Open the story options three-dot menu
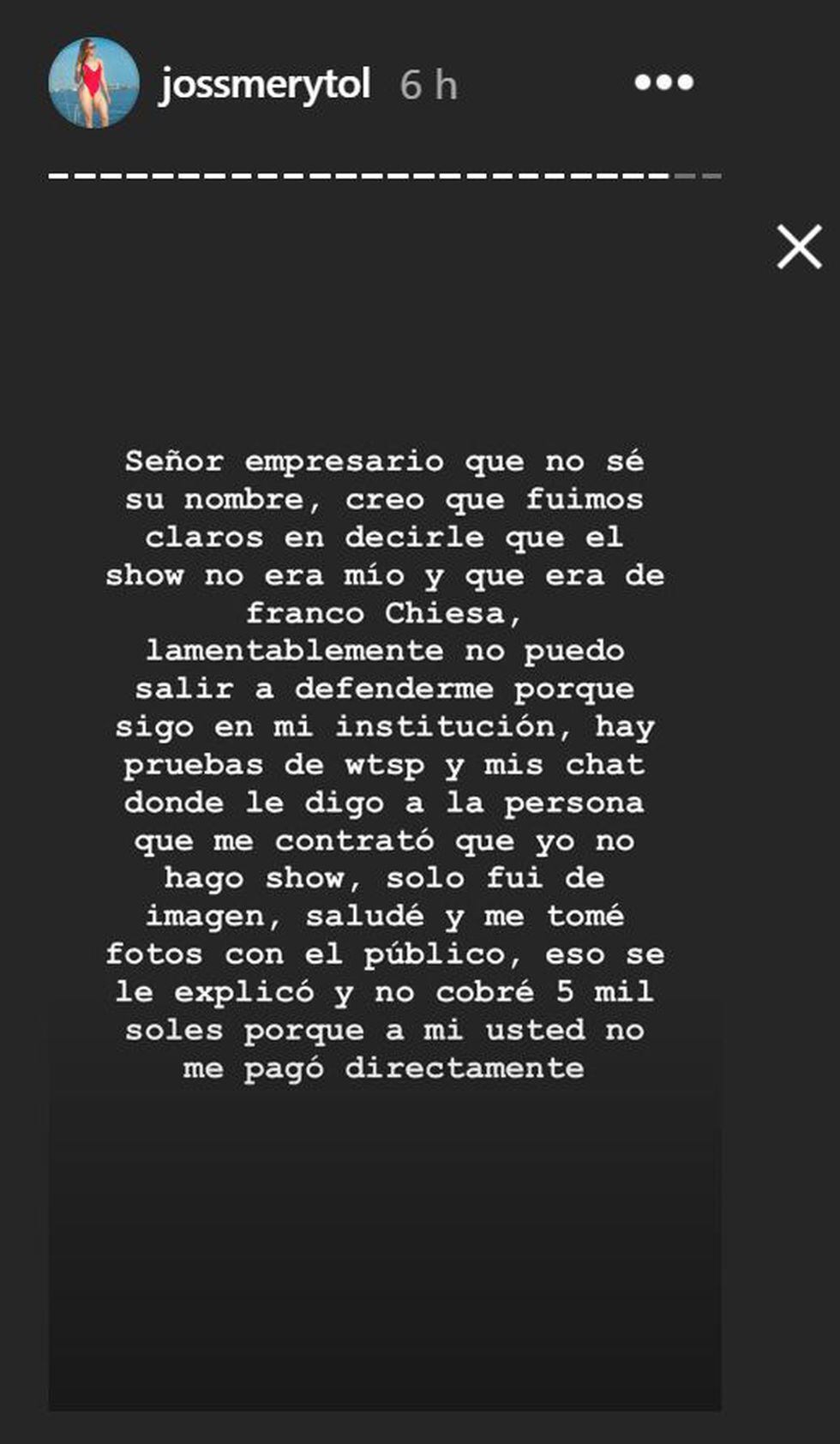This screenshot has width=840, height=1444. coord(663,82)
